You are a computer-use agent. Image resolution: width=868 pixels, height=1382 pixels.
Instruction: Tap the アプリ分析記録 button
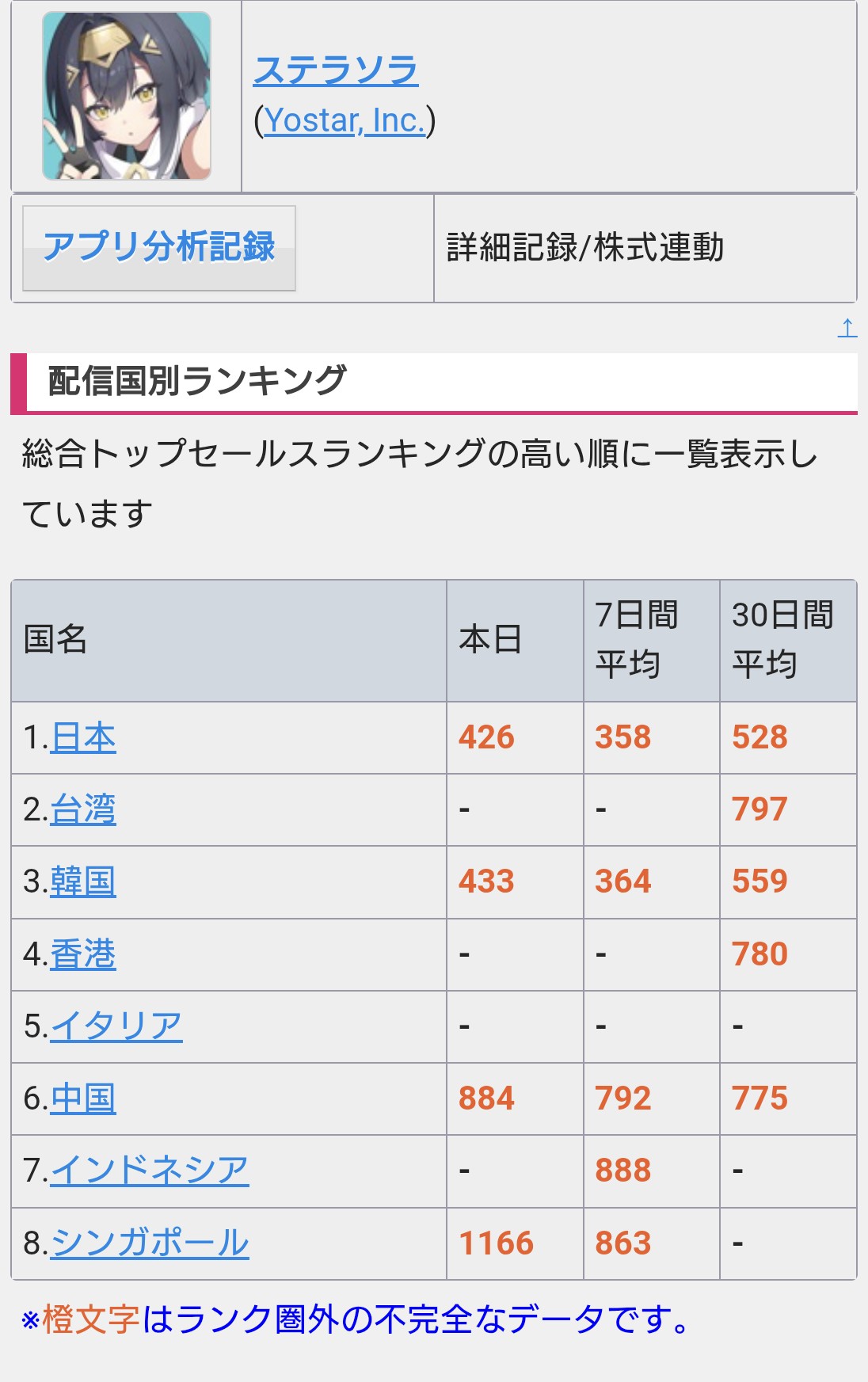(159, 247)
